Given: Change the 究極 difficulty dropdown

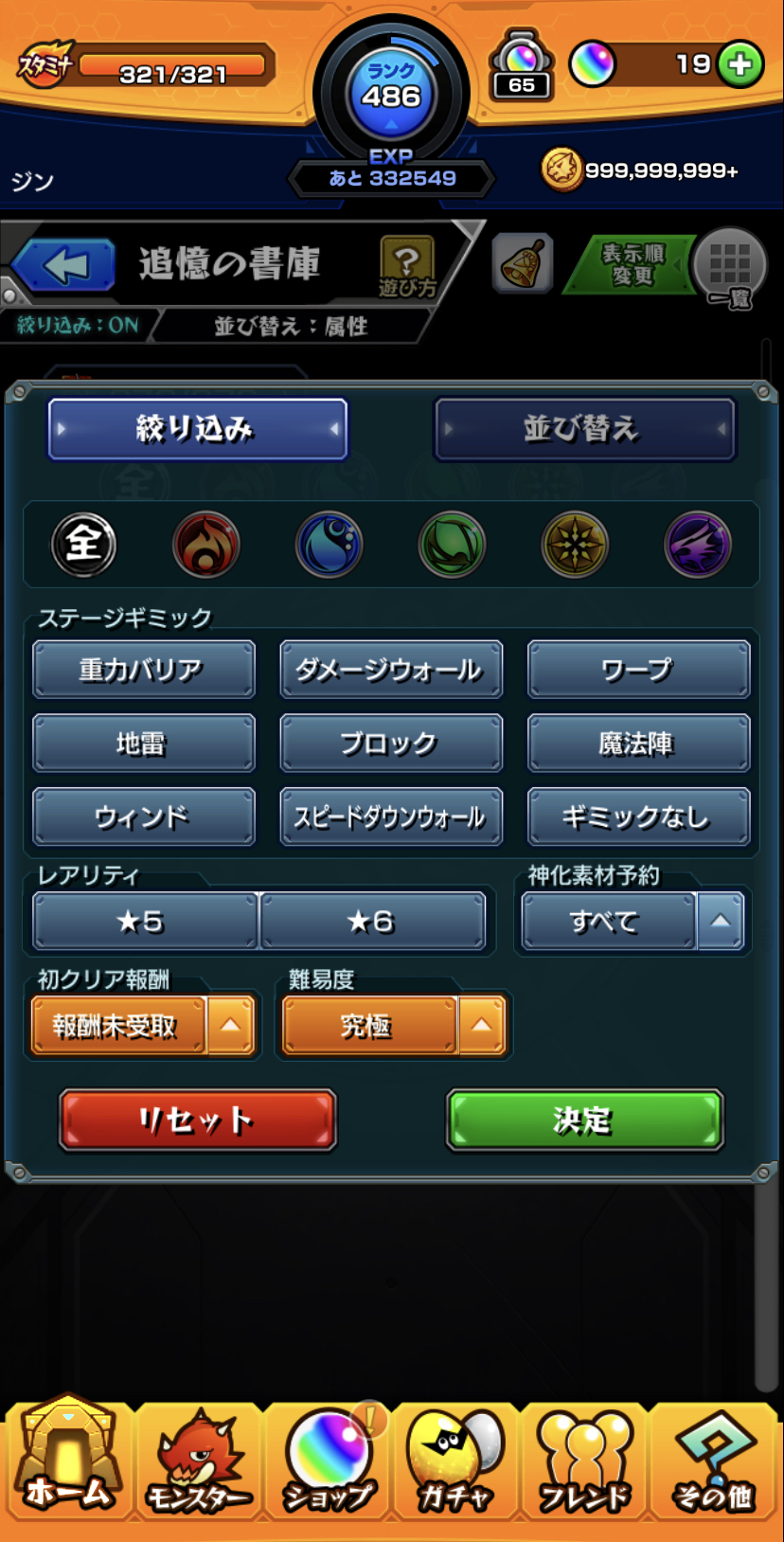Looking at the screenshot, I should click(394, 1026).
